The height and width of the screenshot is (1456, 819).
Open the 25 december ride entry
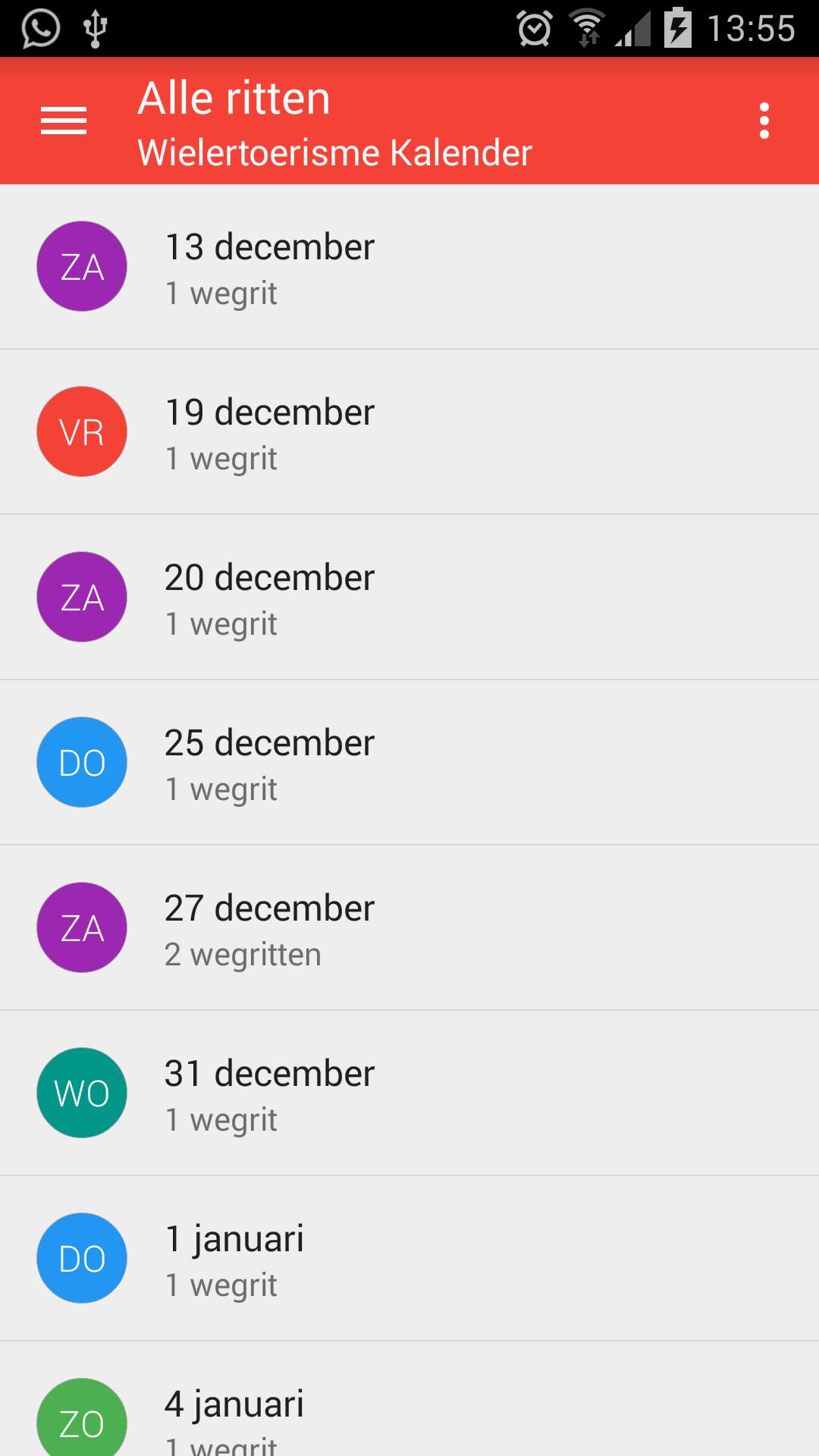pyautogui.click(x=409, y=761)
